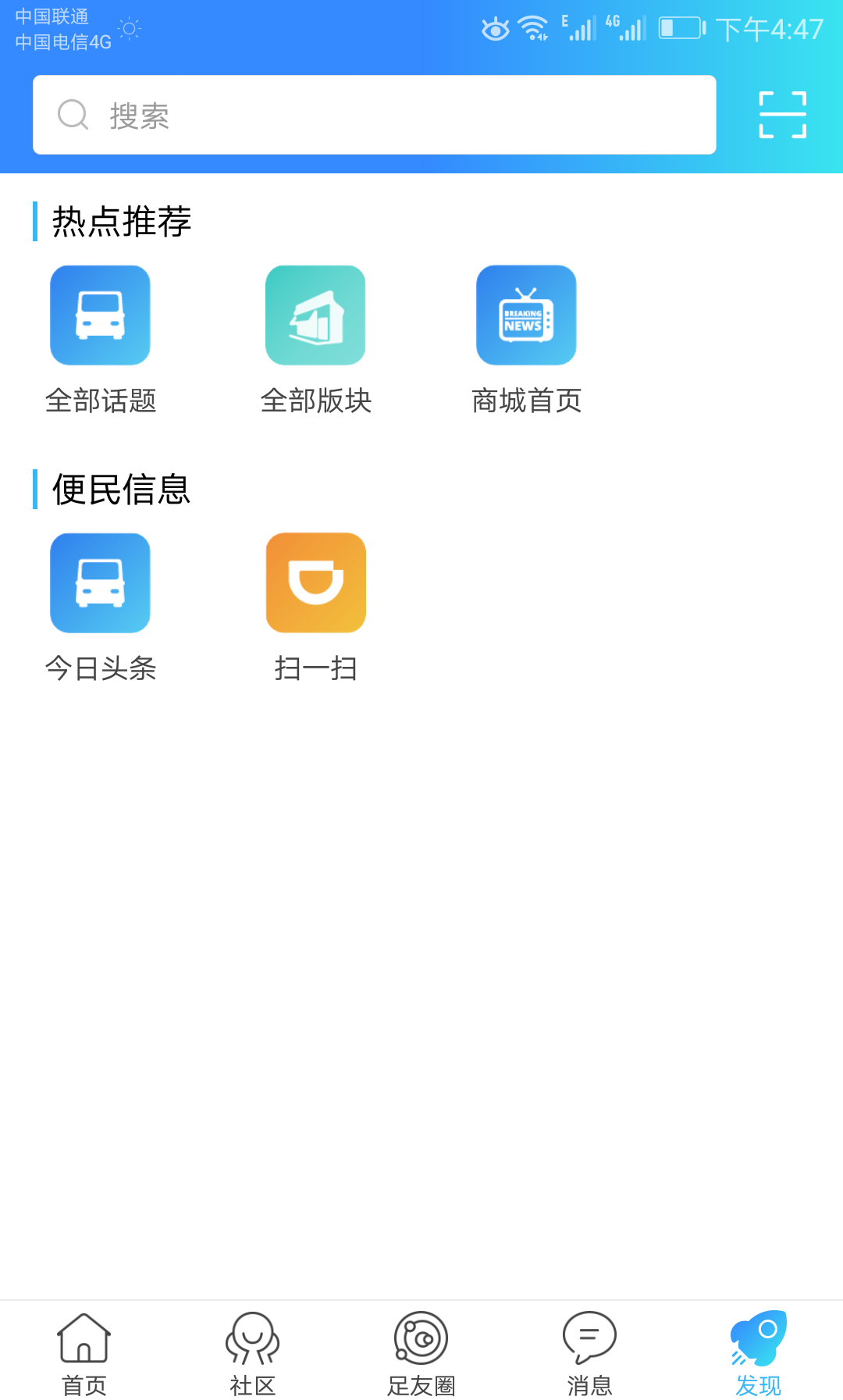This screenshot has width=843, height=1400.
Task: Tap the QR scan icon beside search bar
Action: (x=781, y=114)
